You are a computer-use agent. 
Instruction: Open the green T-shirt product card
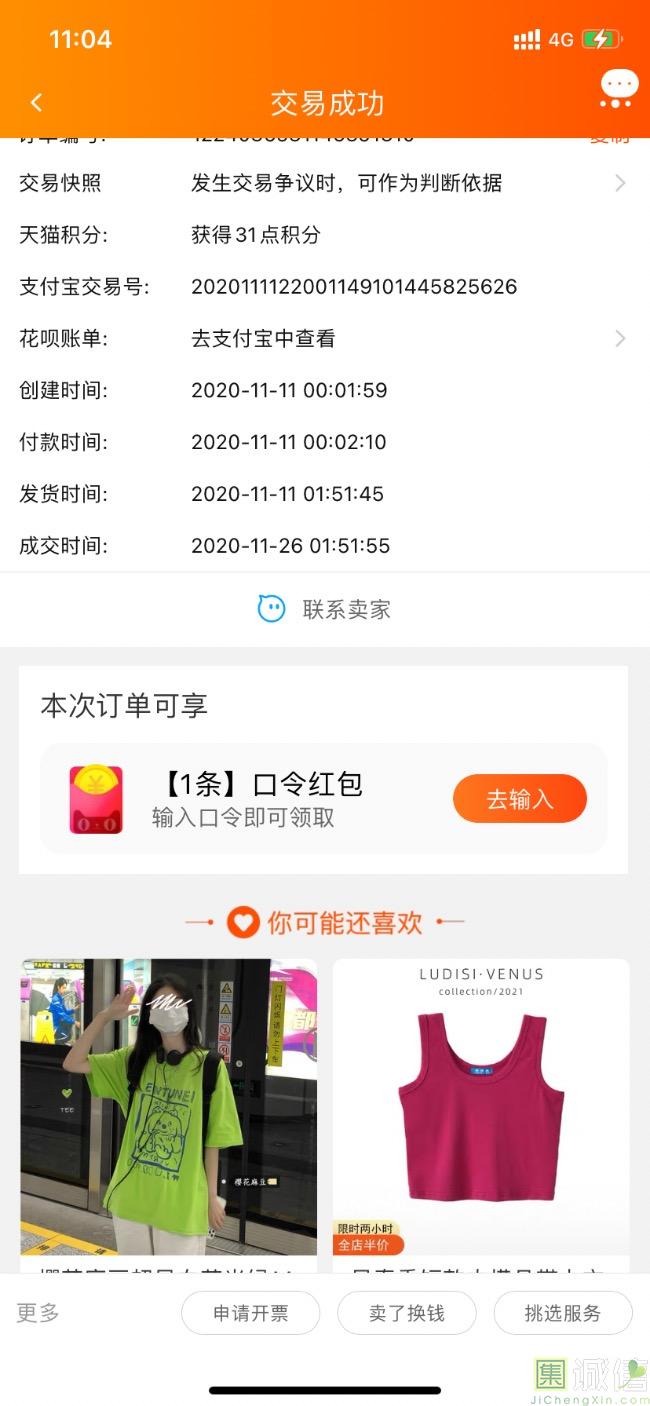tap(169, 1107)
